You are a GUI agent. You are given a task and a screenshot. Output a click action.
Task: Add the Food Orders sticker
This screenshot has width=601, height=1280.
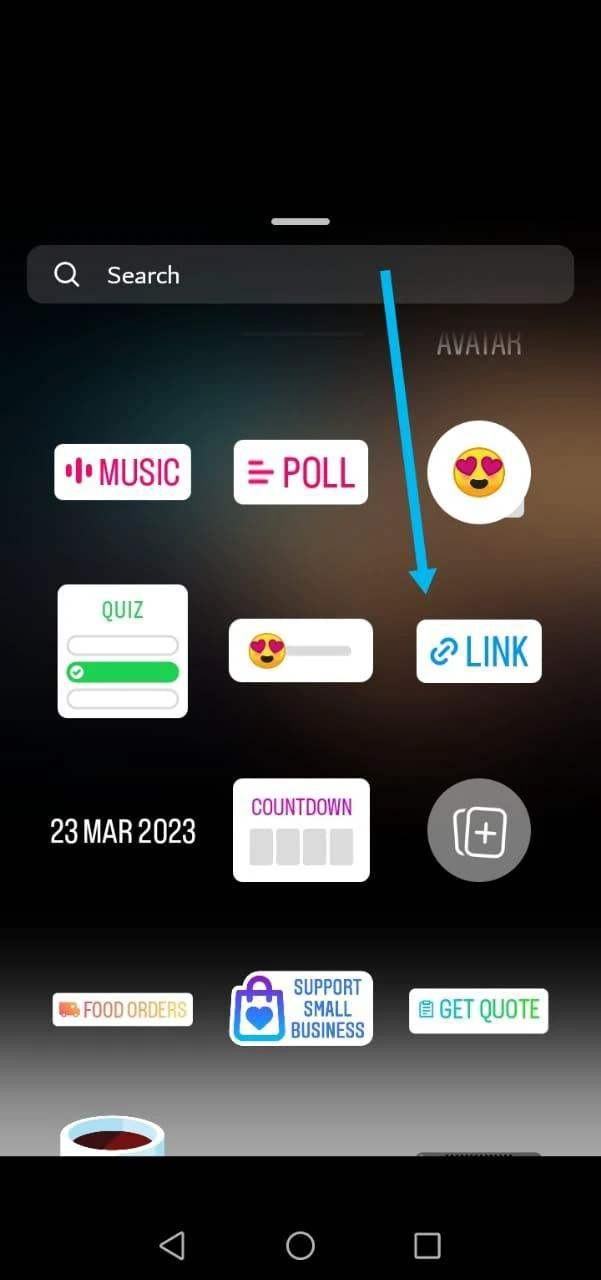pyautogui.click(x=123, y=1010)
